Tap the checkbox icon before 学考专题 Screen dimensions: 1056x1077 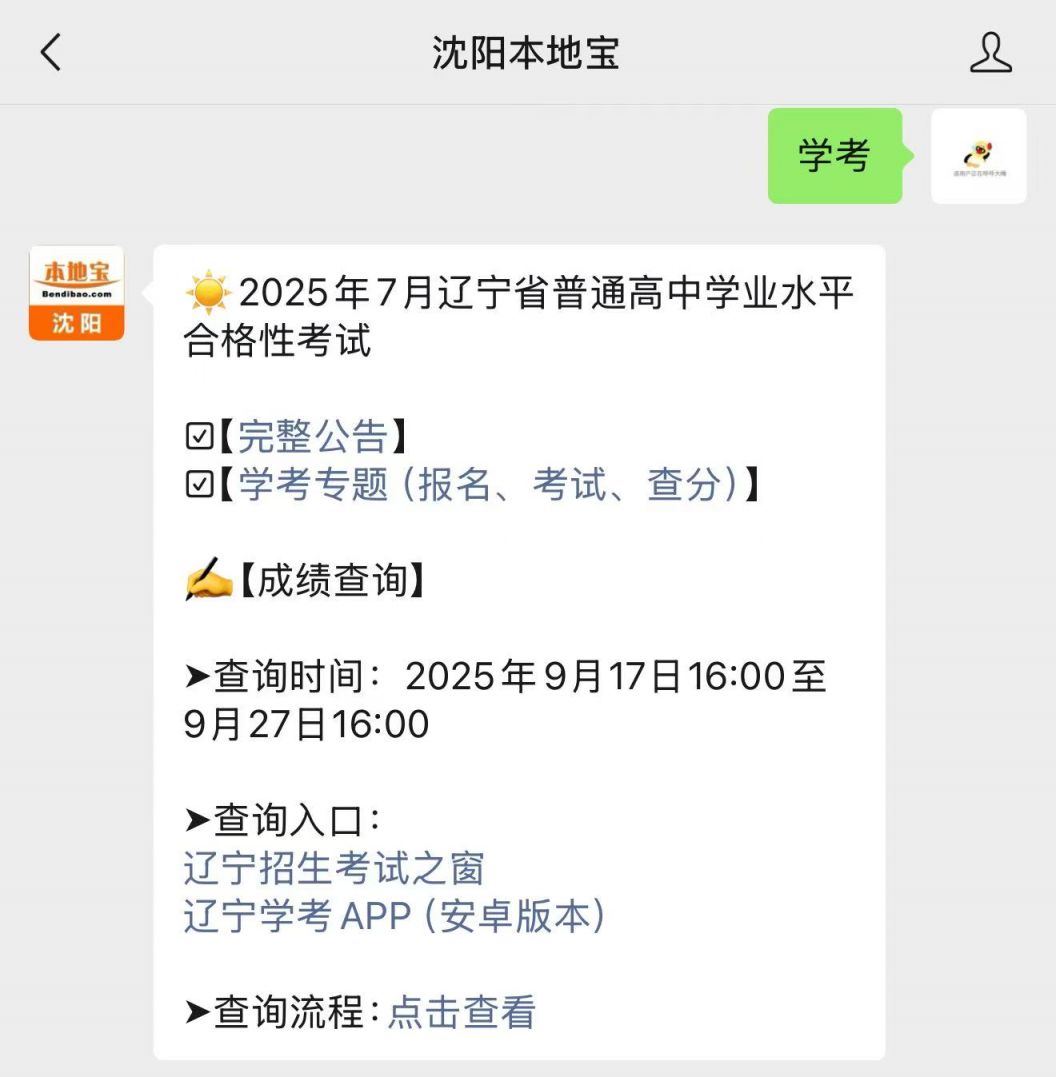pos(202,485)
